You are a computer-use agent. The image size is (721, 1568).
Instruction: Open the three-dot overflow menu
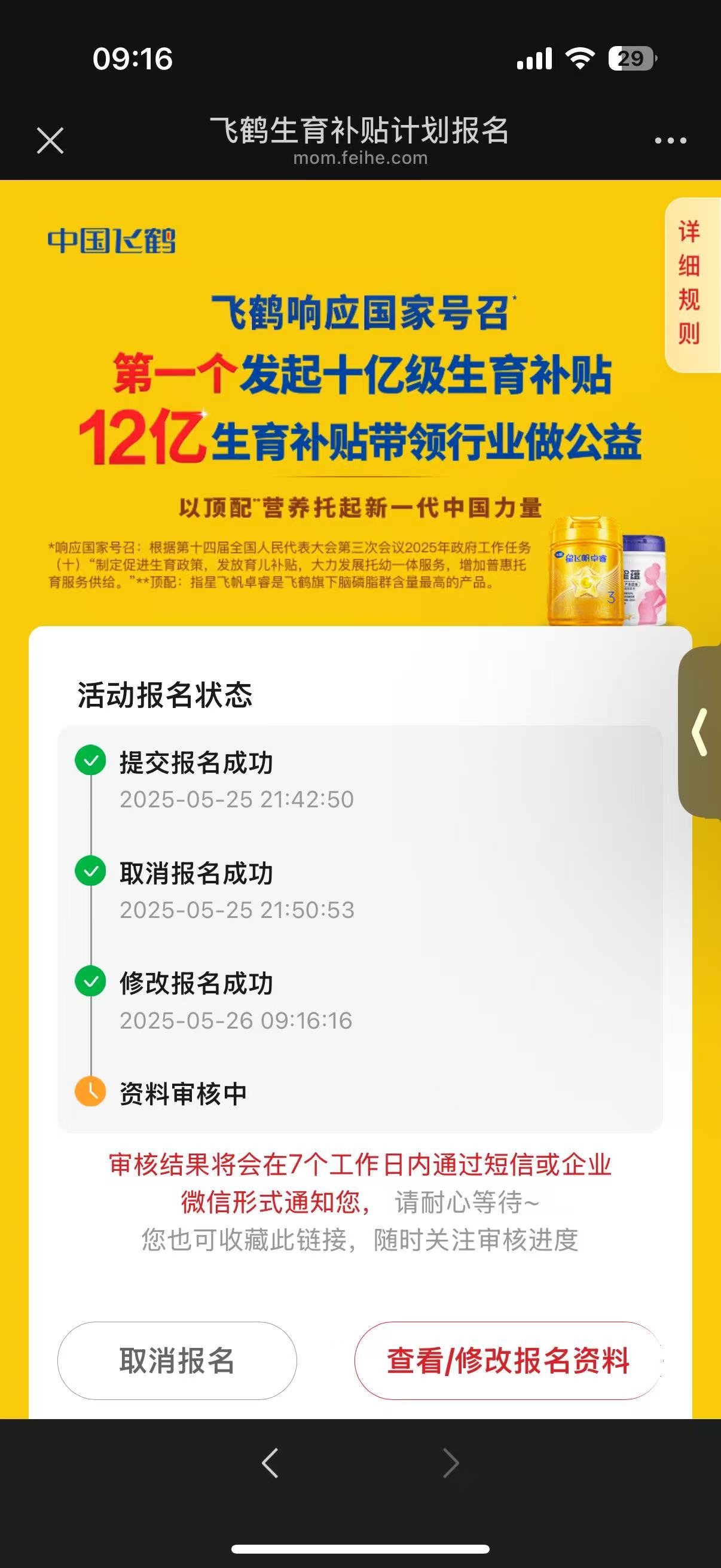pos(670,141)
